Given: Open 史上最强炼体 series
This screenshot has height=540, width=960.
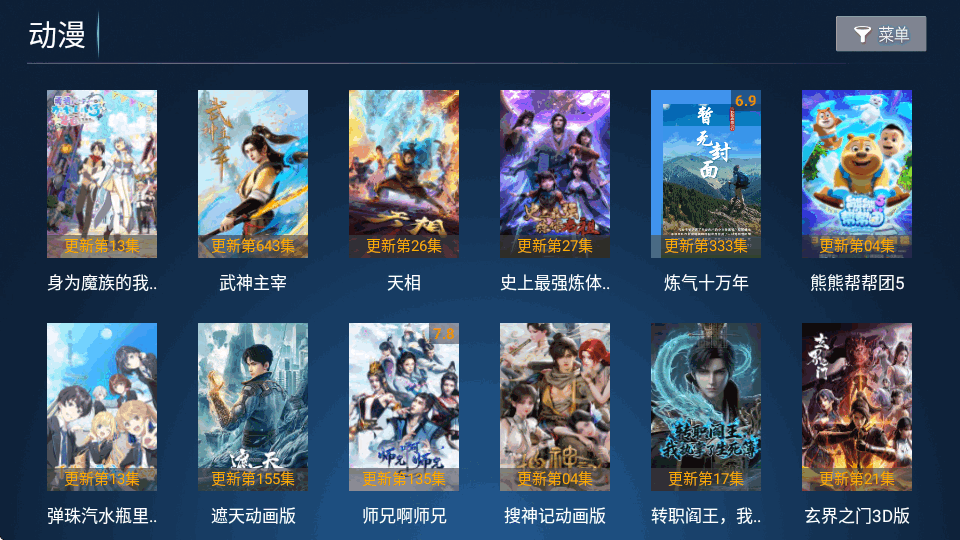Looking at the screenshot, I should [555, 175].
